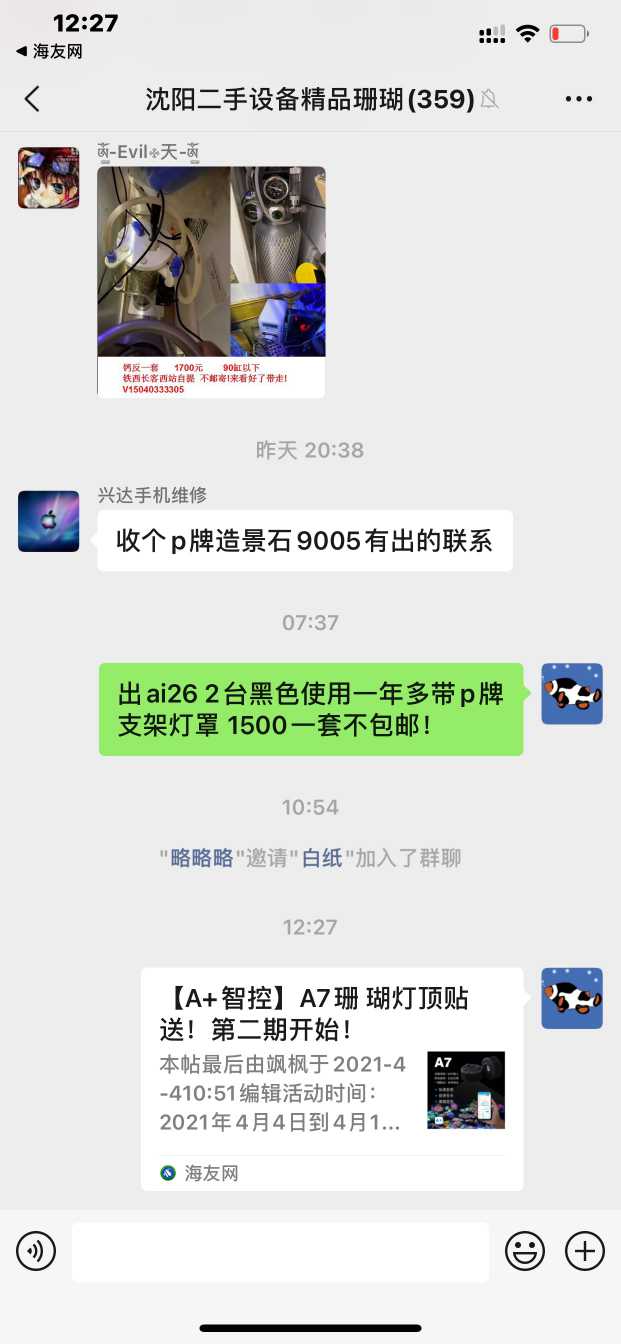The image size is (621, 1344).
Task: Switch to voice message input
Action: (36, 1251)
